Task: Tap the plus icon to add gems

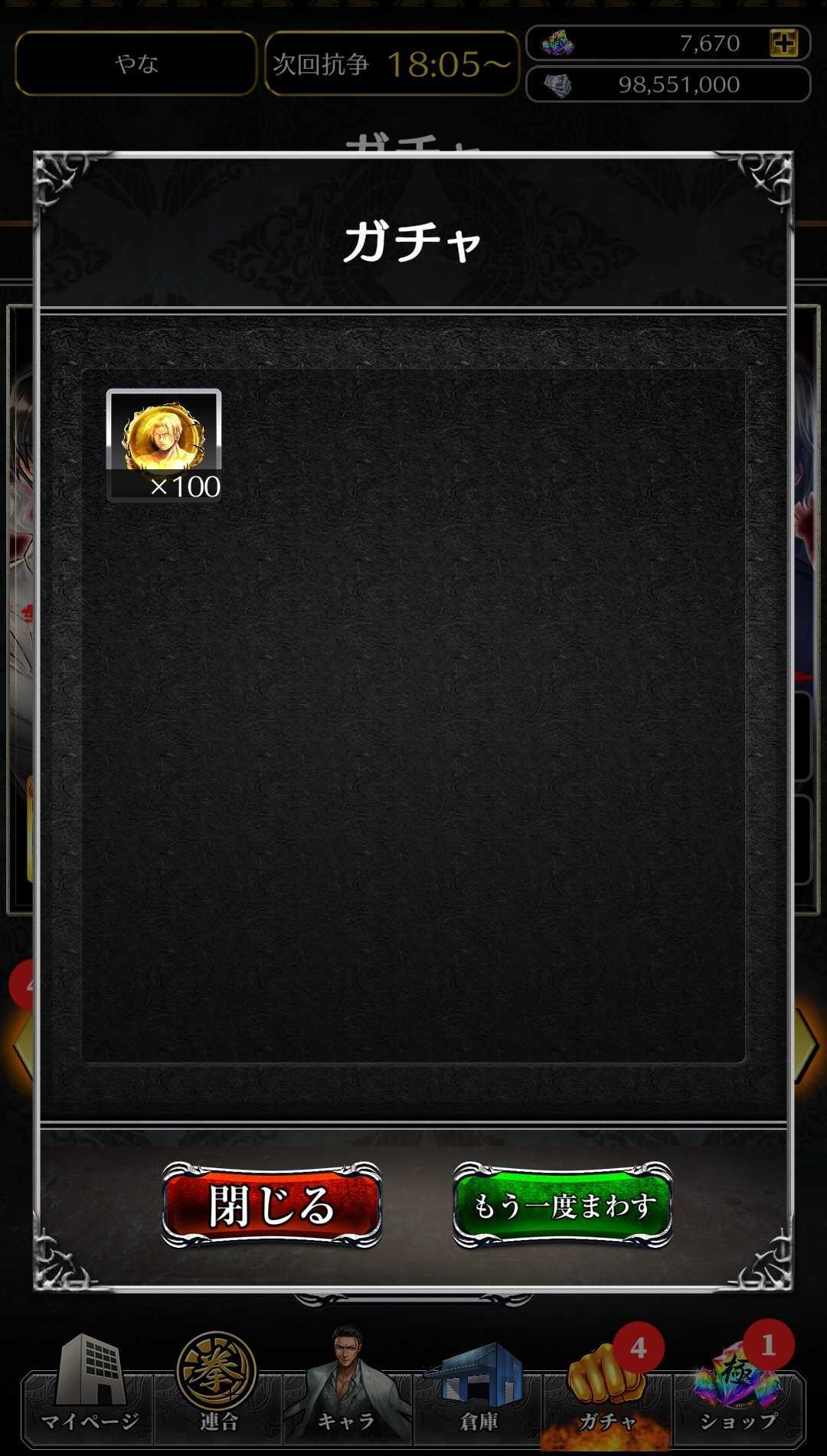Action: point(783,43)
